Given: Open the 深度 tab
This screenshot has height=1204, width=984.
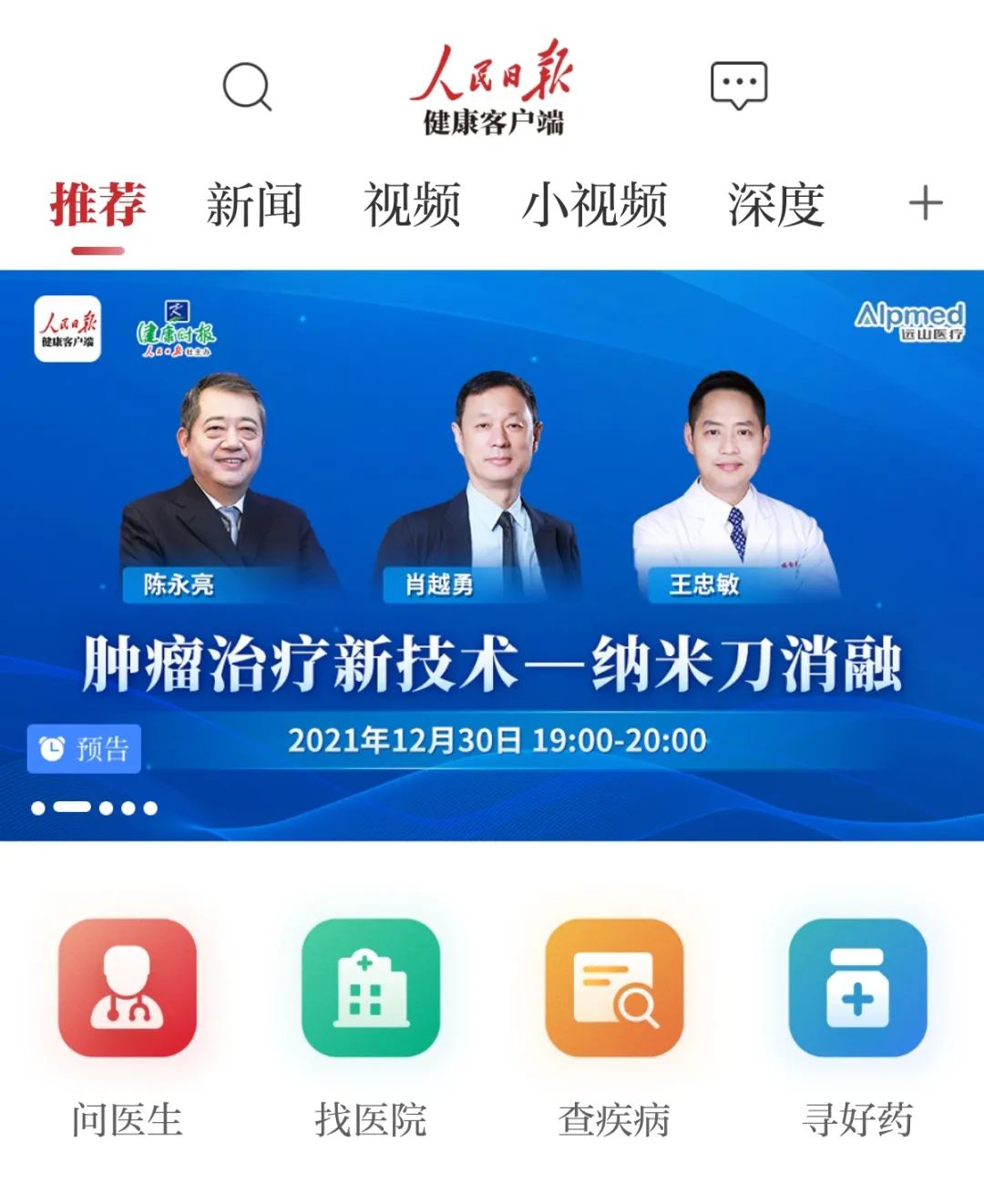Looking at the screenshot, I should (775, 204).
